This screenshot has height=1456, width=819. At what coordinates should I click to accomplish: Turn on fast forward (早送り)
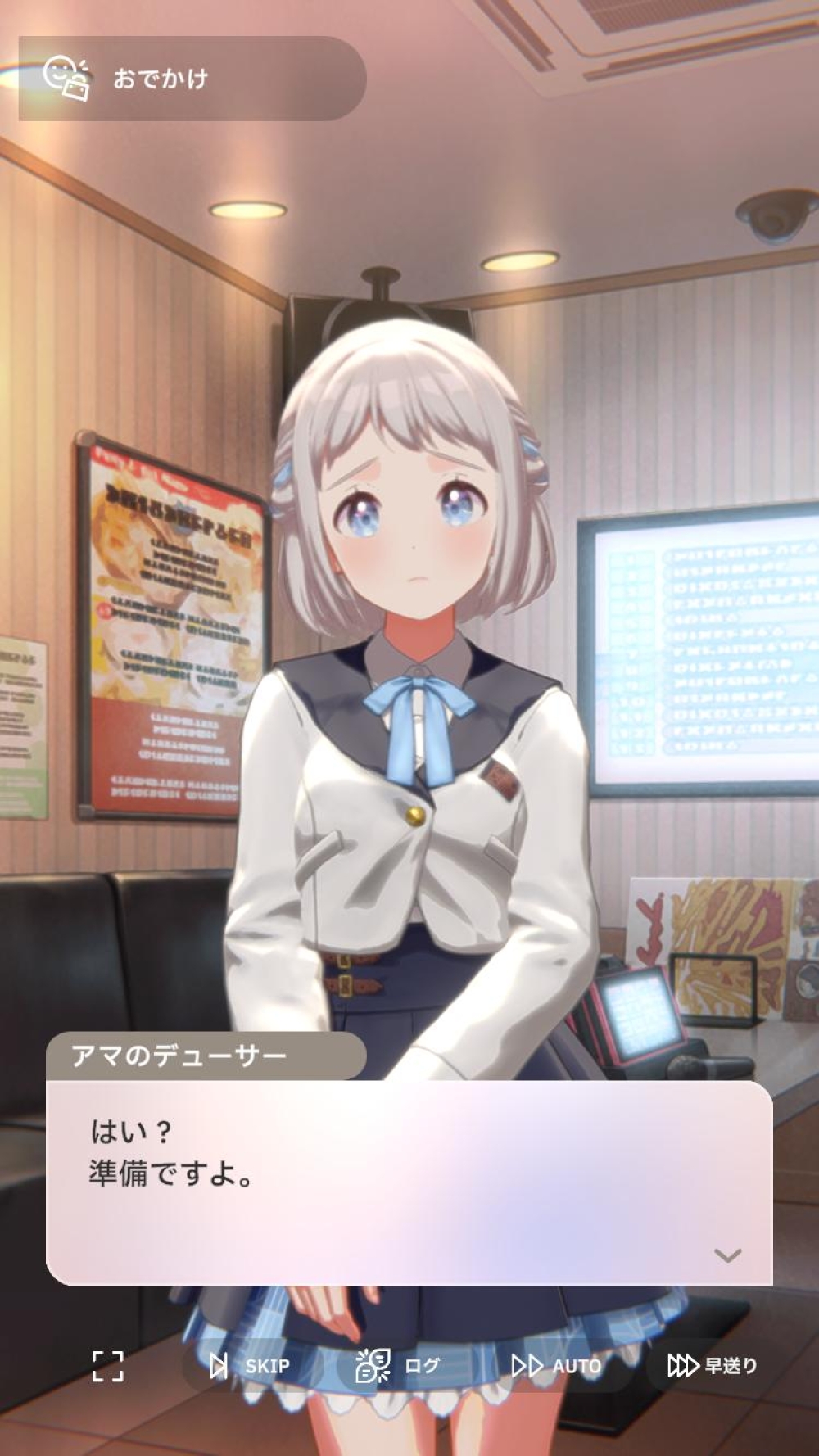712,1366
